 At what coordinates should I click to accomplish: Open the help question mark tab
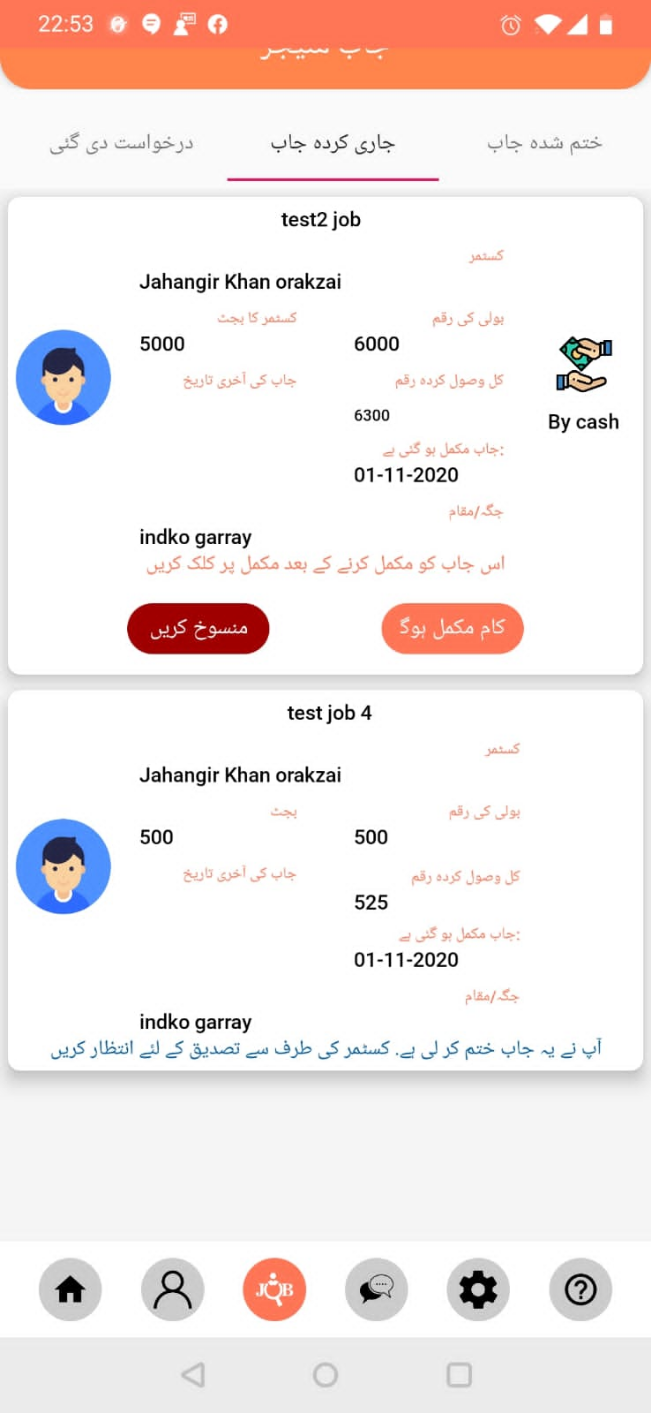pyautogui.click(x=580, y=1290)
